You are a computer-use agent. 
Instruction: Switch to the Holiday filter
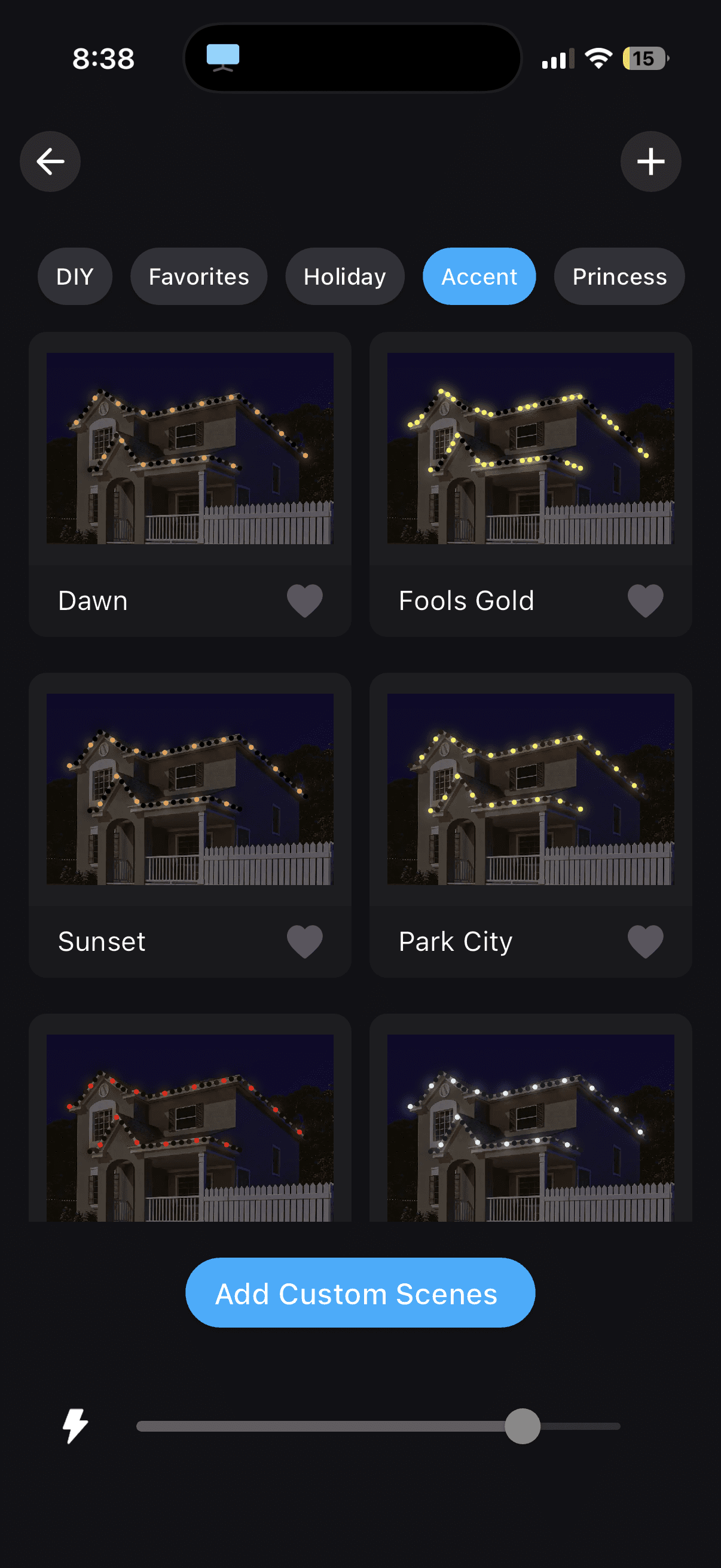coord(344,276)
